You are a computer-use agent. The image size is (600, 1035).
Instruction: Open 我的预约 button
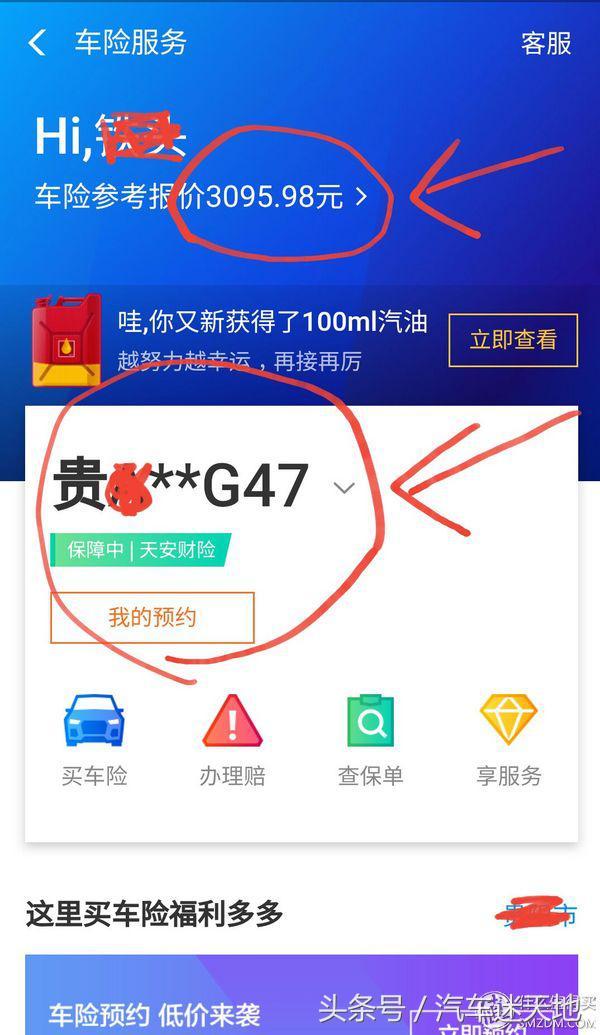point(152,617)
